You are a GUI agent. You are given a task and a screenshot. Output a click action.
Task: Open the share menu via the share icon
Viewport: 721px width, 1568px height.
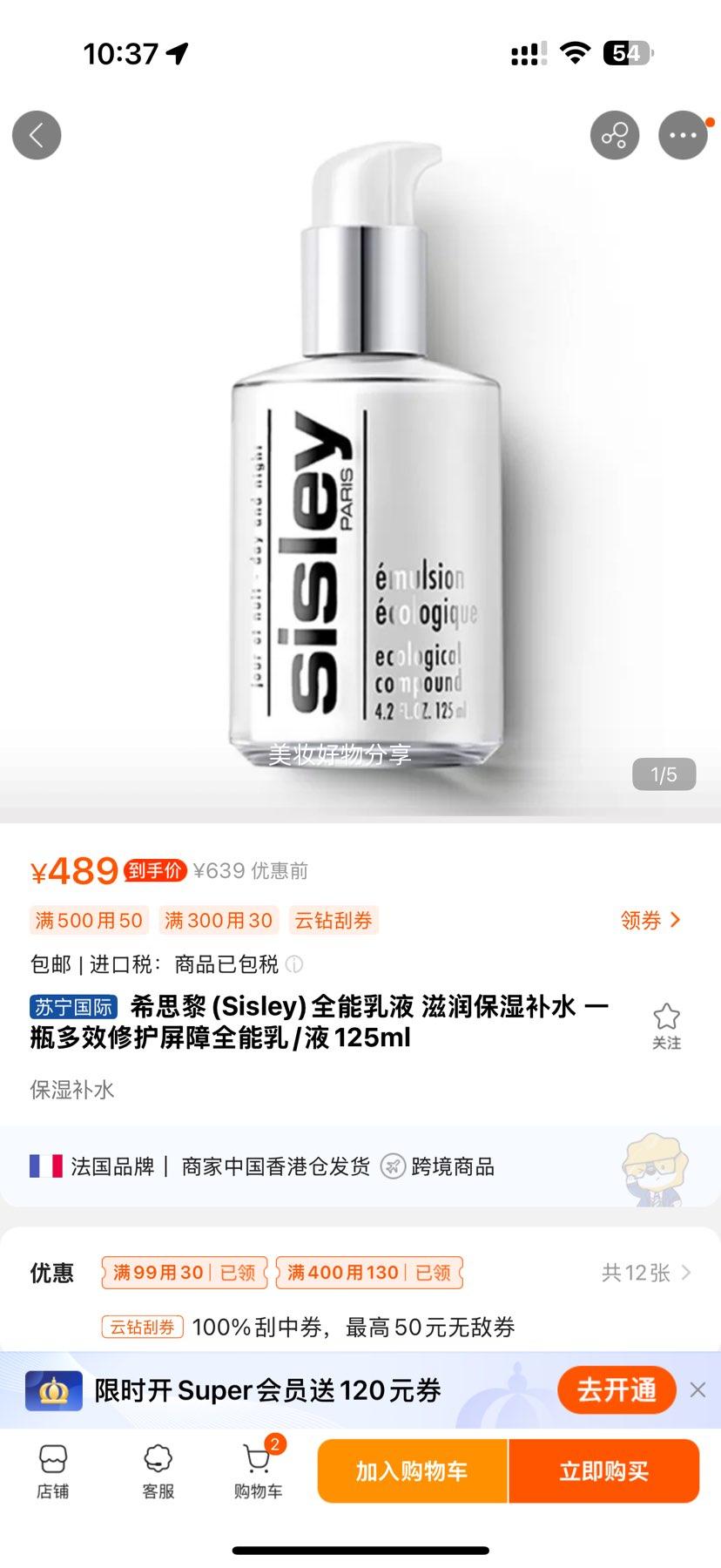(616, 135)
